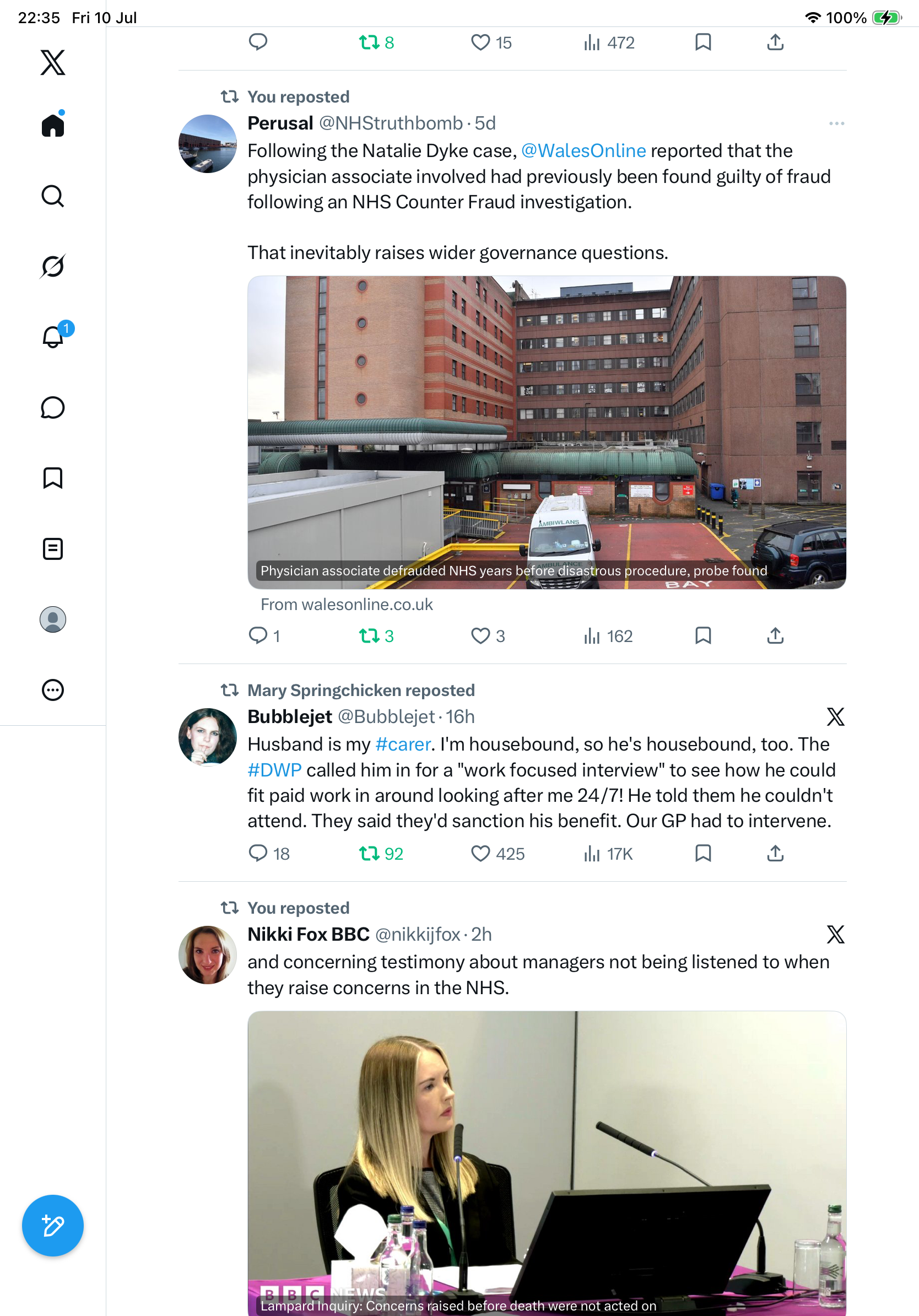The height and width of the screenshot is (1316, 919).
Task: Open the overflow menu on Perusal's post
Action: click(836, 124)
